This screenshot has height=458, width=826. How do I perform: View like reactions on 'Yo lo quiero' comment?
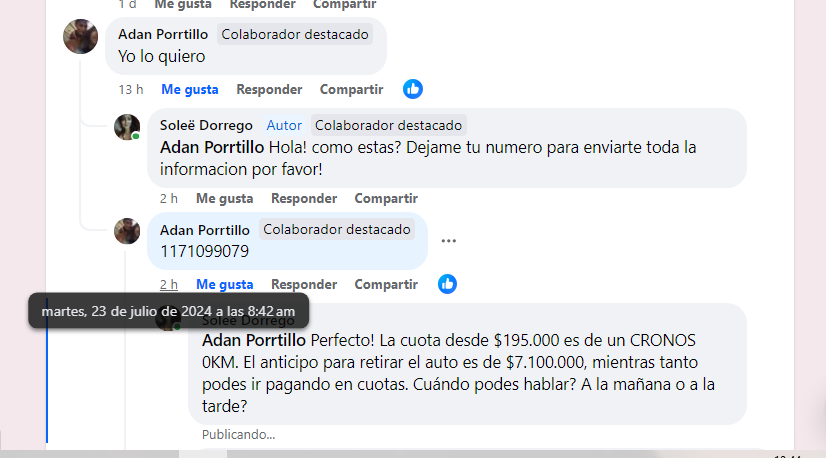coord(413,89)
